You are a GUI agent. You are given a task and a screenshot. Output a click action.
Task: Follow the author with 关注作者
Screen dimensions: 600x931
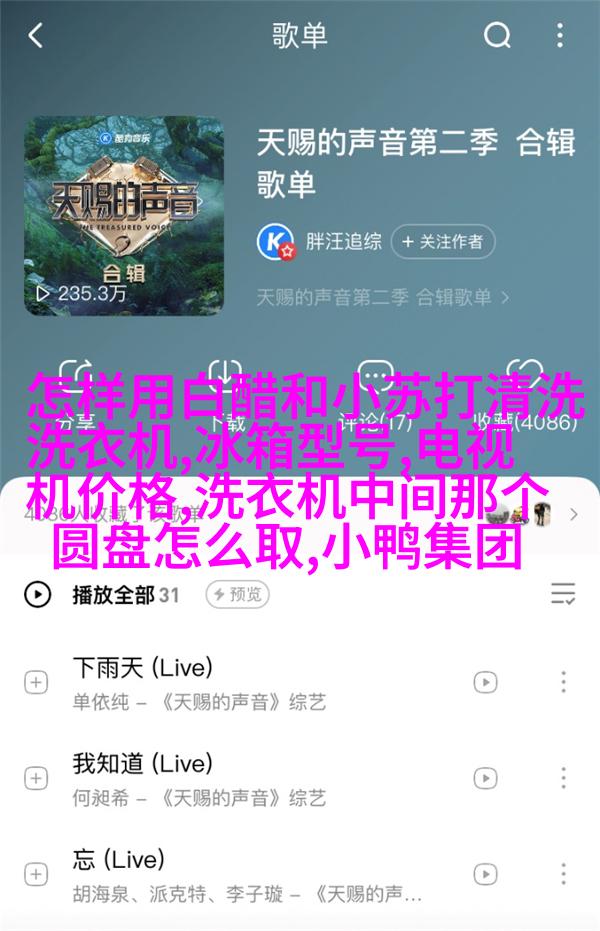443,241
